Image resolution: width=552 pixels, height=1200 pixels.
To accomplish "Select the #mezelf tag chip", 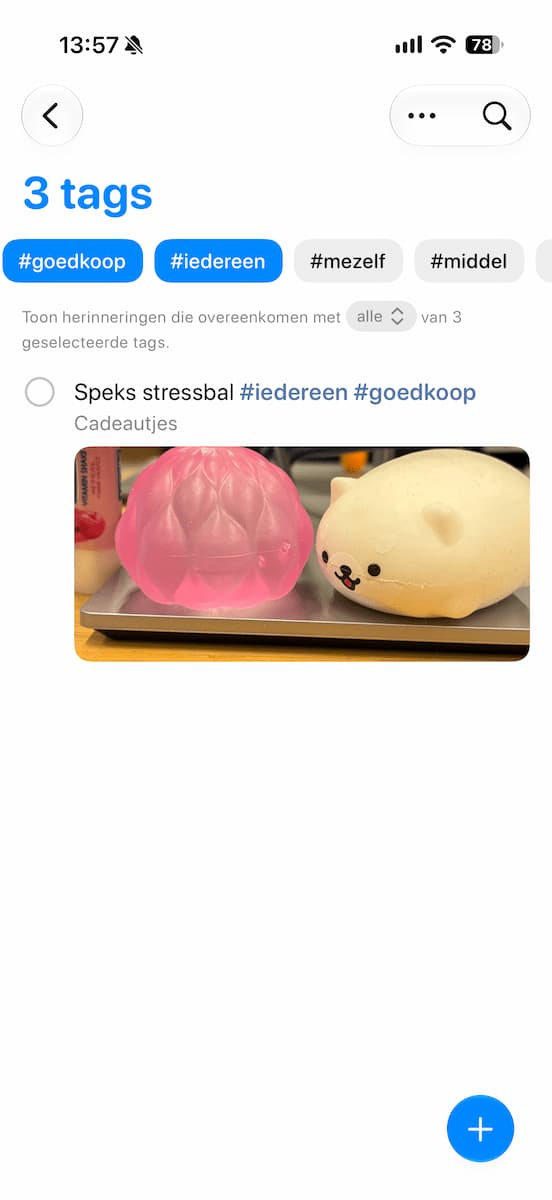I will pyautogui.click(x=348, y=262).
